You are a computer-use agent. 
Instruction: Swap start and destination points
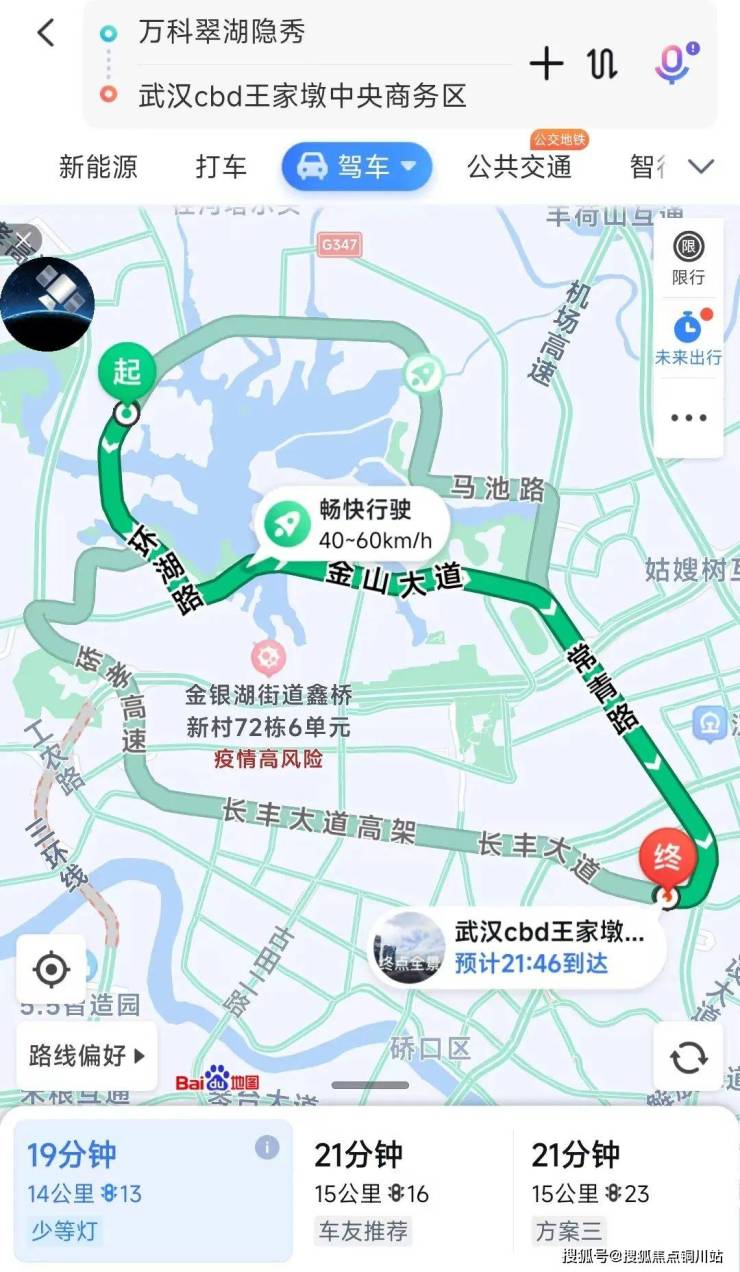tap(603, 64)
